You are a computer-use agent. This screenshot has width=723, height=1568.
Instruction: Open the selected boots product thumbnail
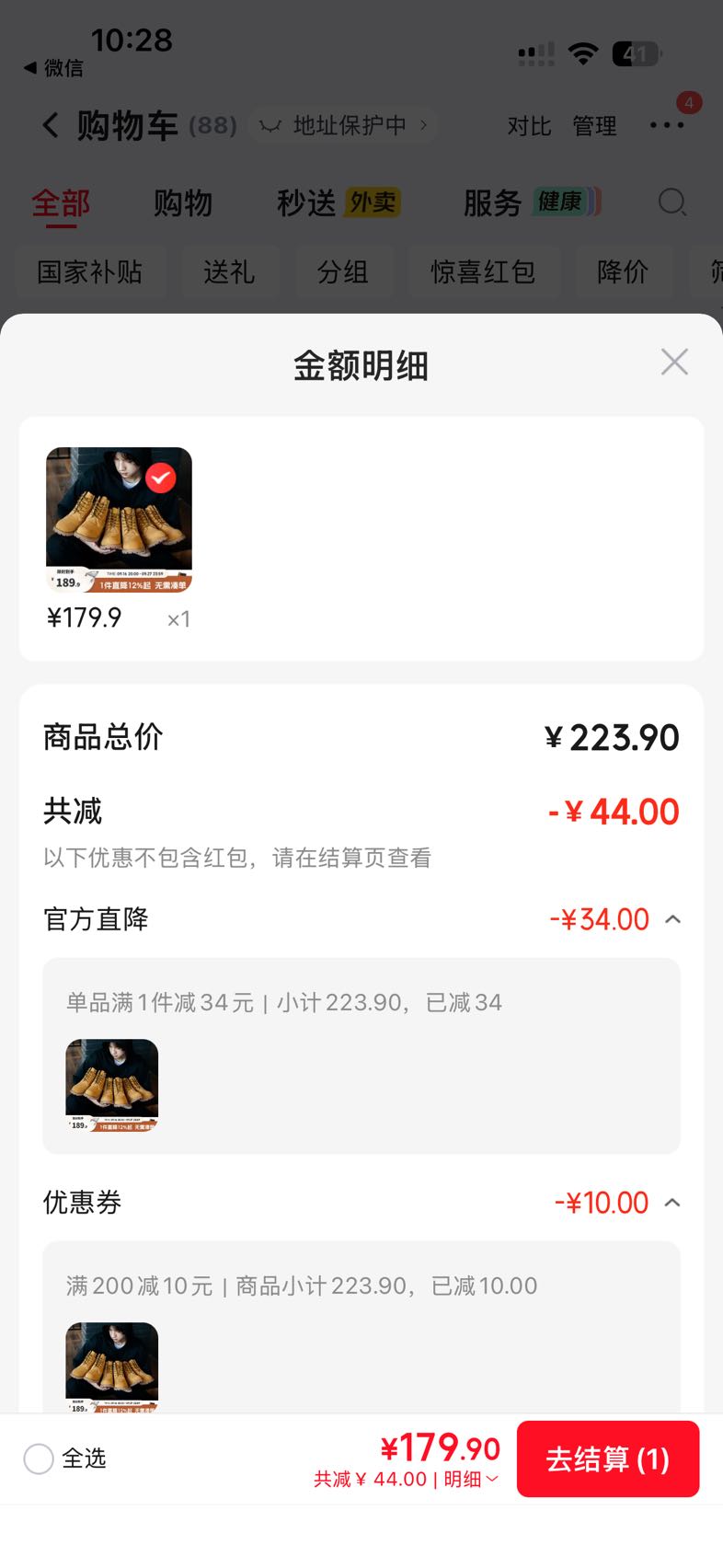coord(119,520)
